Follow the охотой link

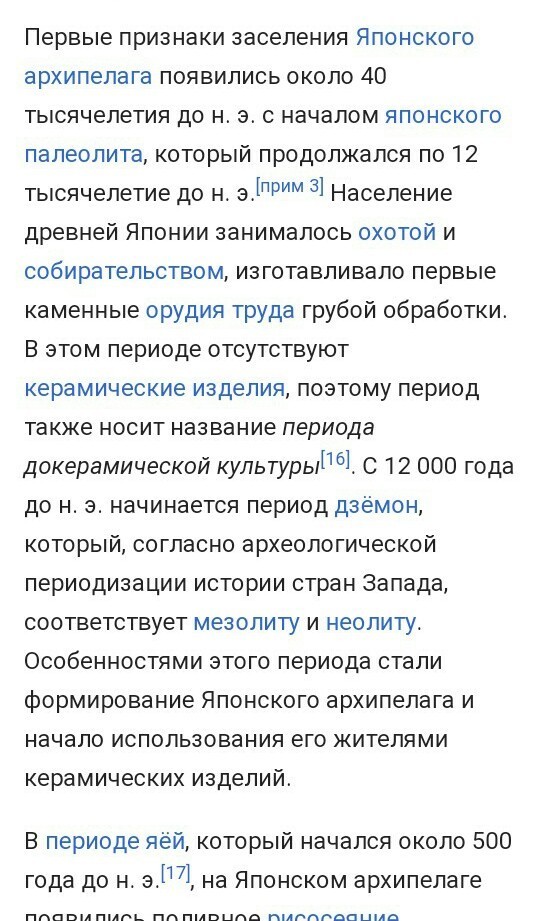point(397,233)
